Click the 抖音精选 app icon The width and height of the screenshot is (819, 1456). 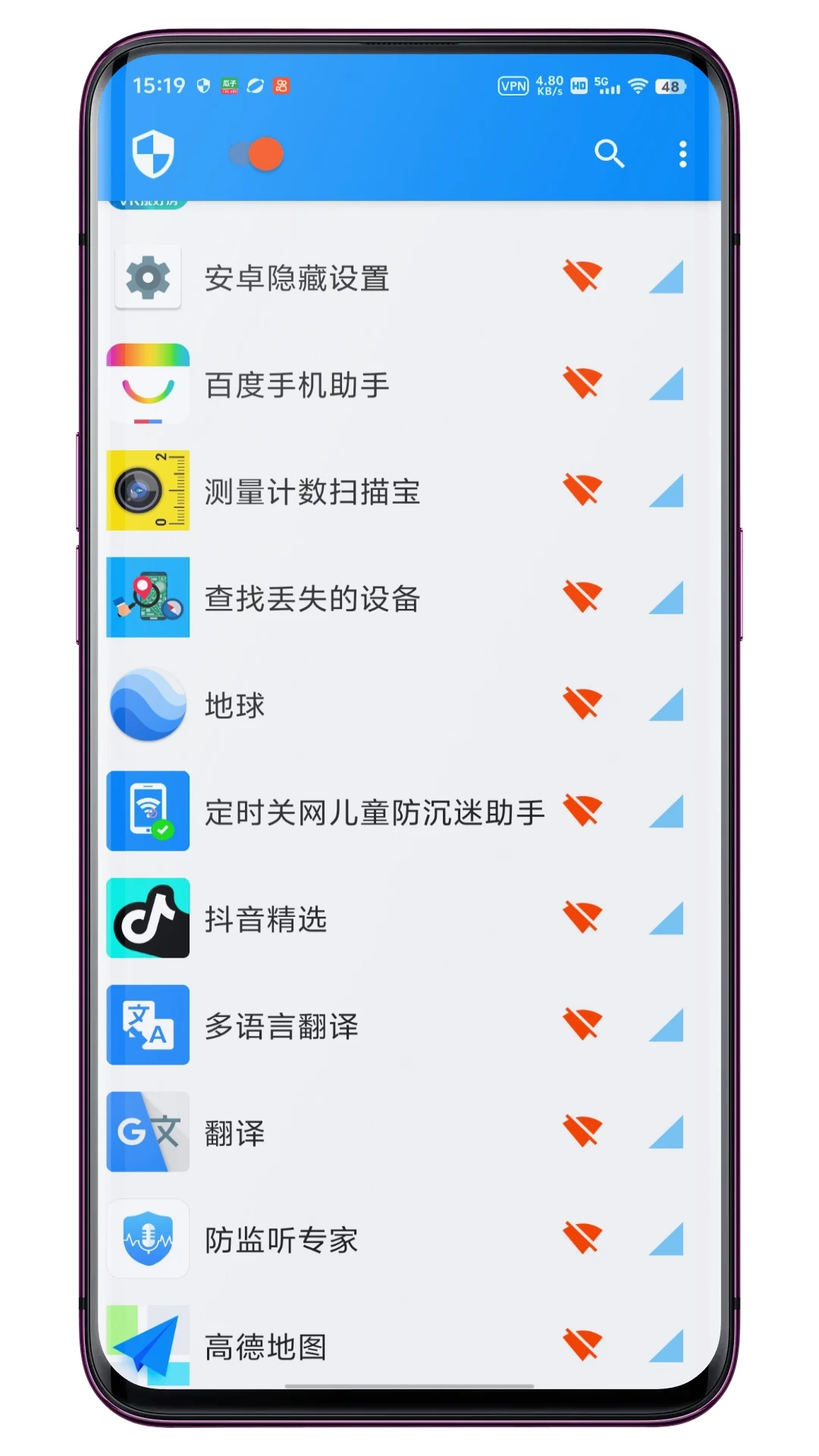point(147,918)
